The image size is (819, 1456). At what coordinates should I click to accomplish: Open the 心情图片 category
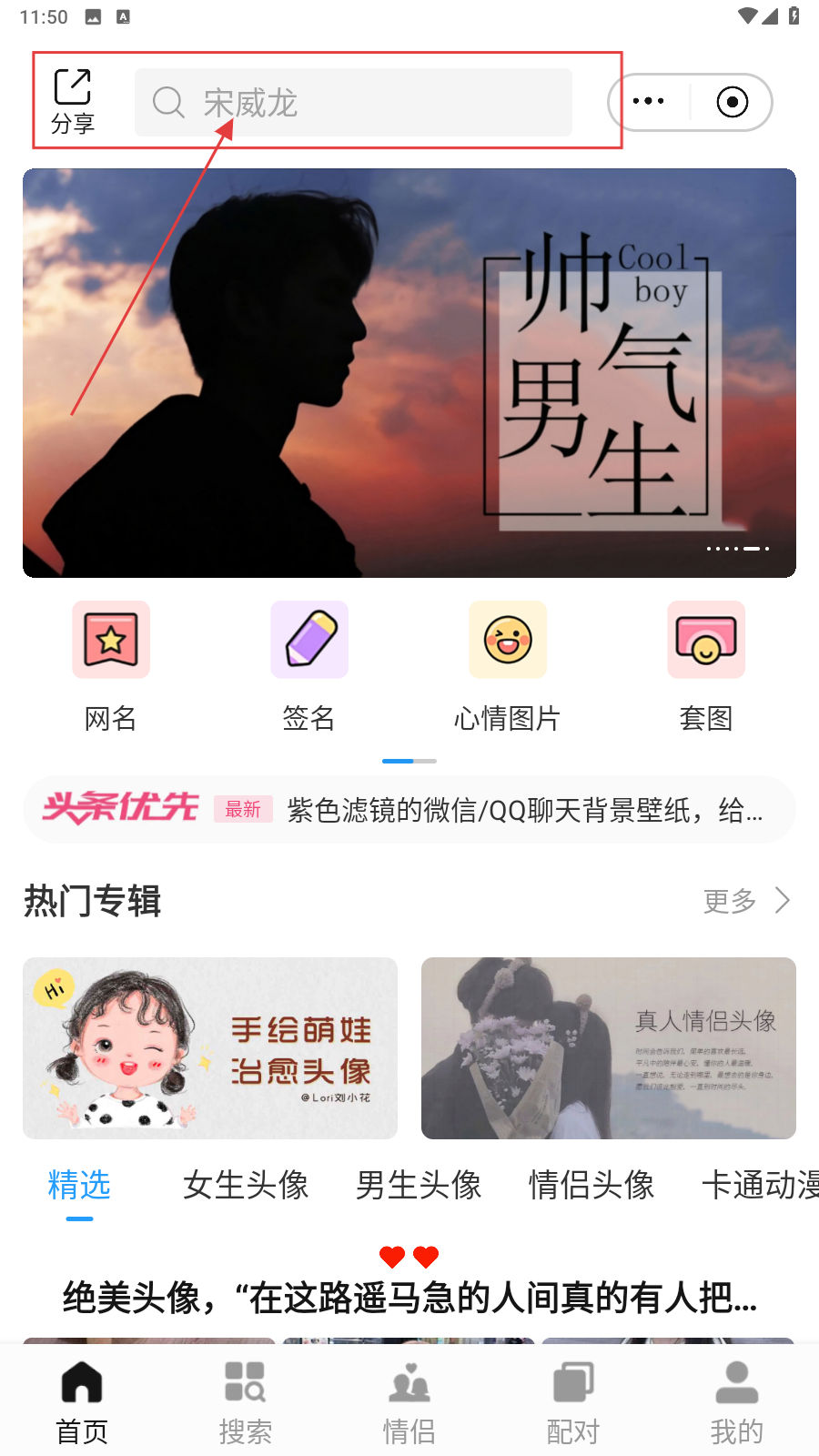tap(508, 666)
